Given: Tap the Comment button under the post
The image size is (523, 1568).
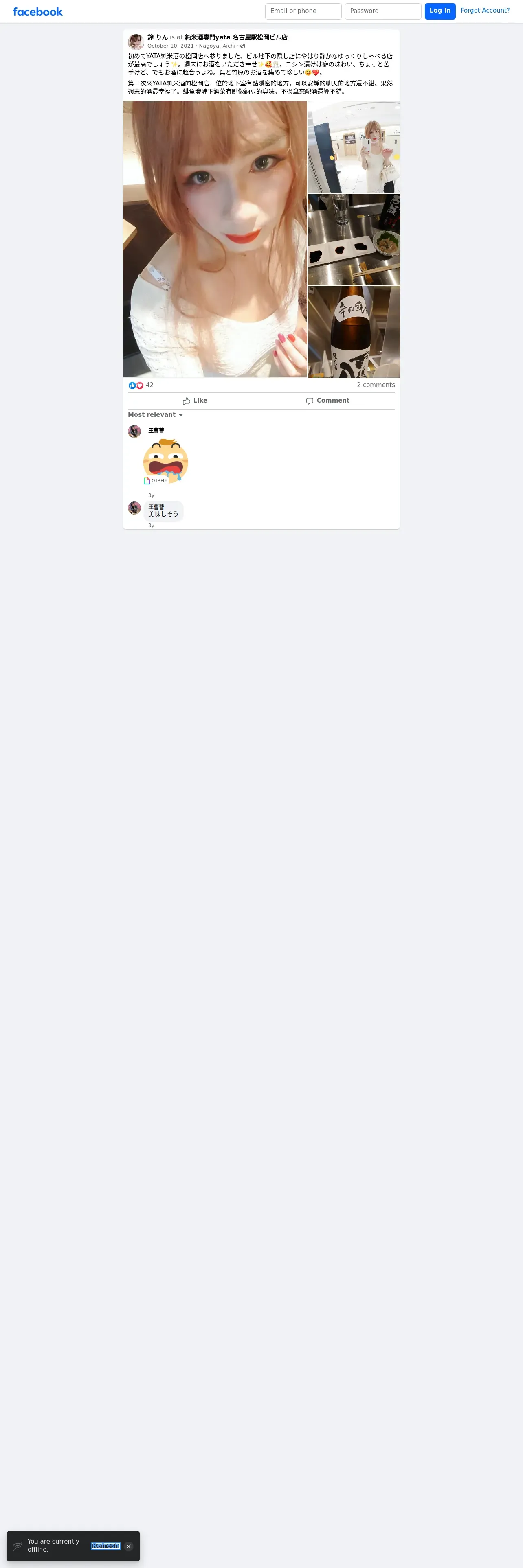Looking at the screenshot, I should pos(327,401).
